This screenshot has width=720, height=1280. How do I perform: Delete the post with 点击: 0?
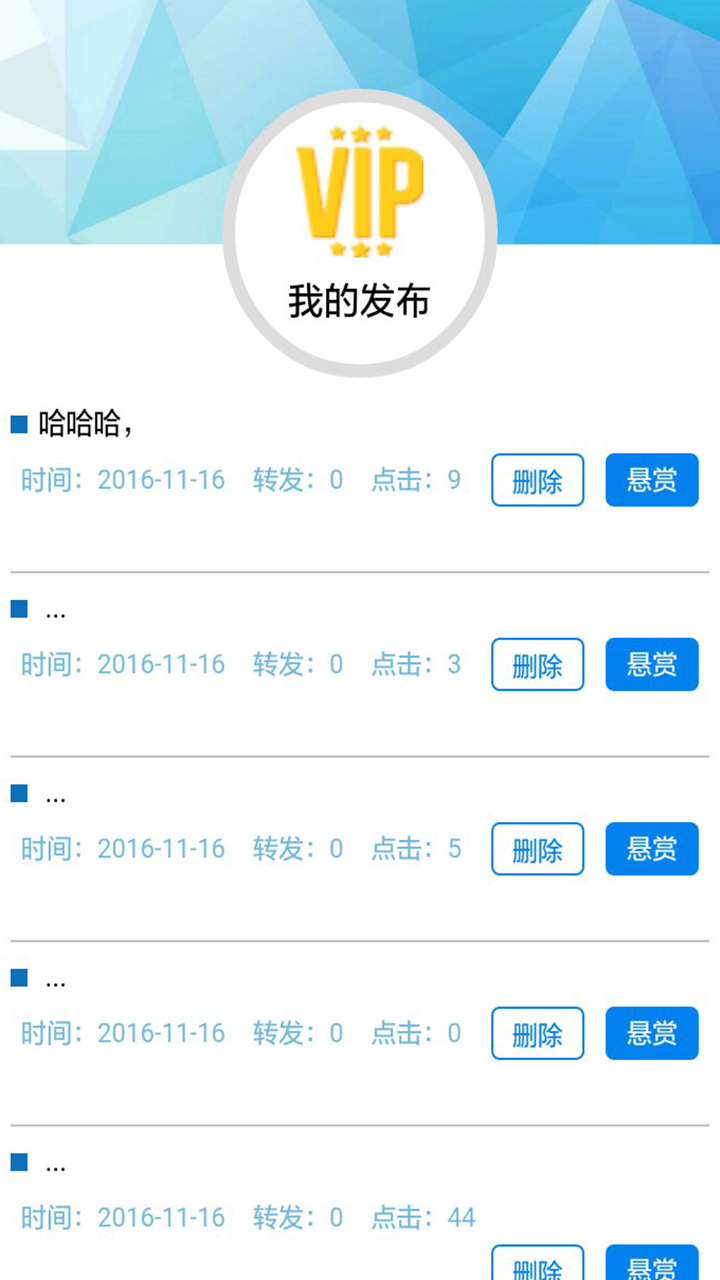coord(537,1033)
